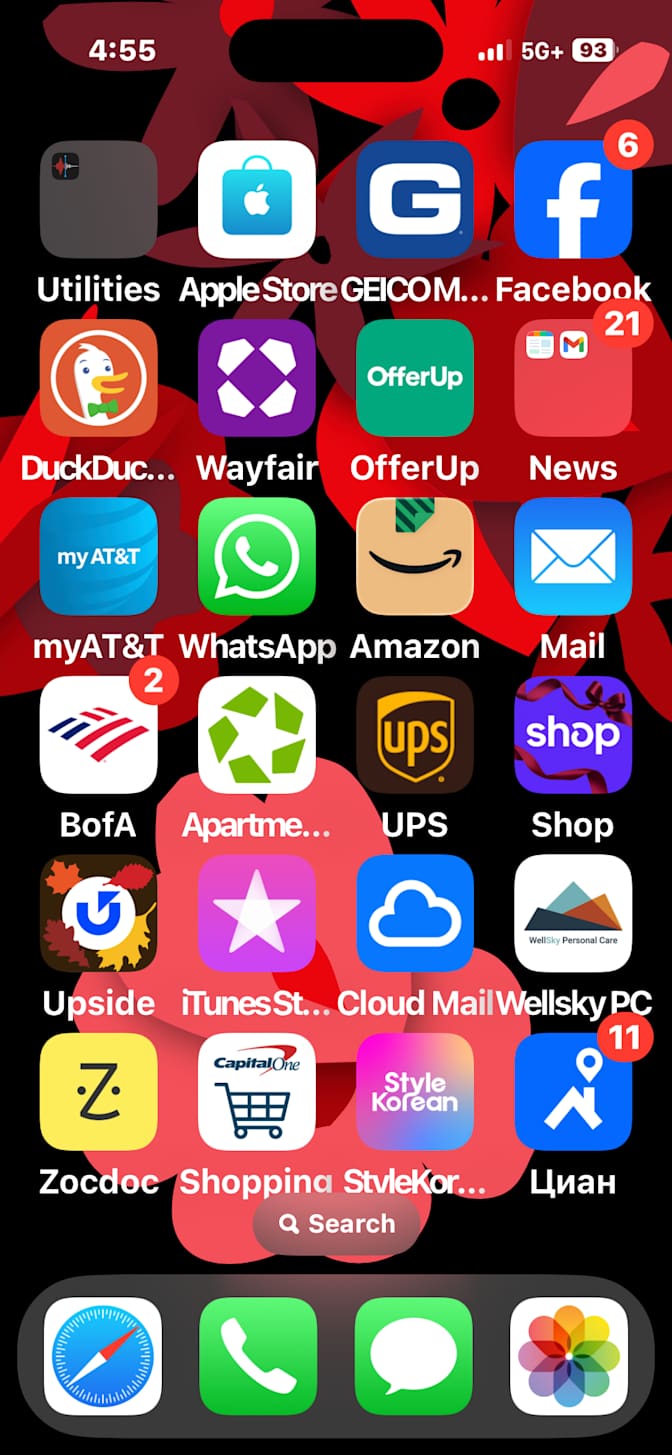The width and height of the screenshot is (672, 1455).
Task: Open the Utilities folder
Action: pos(98,199)
